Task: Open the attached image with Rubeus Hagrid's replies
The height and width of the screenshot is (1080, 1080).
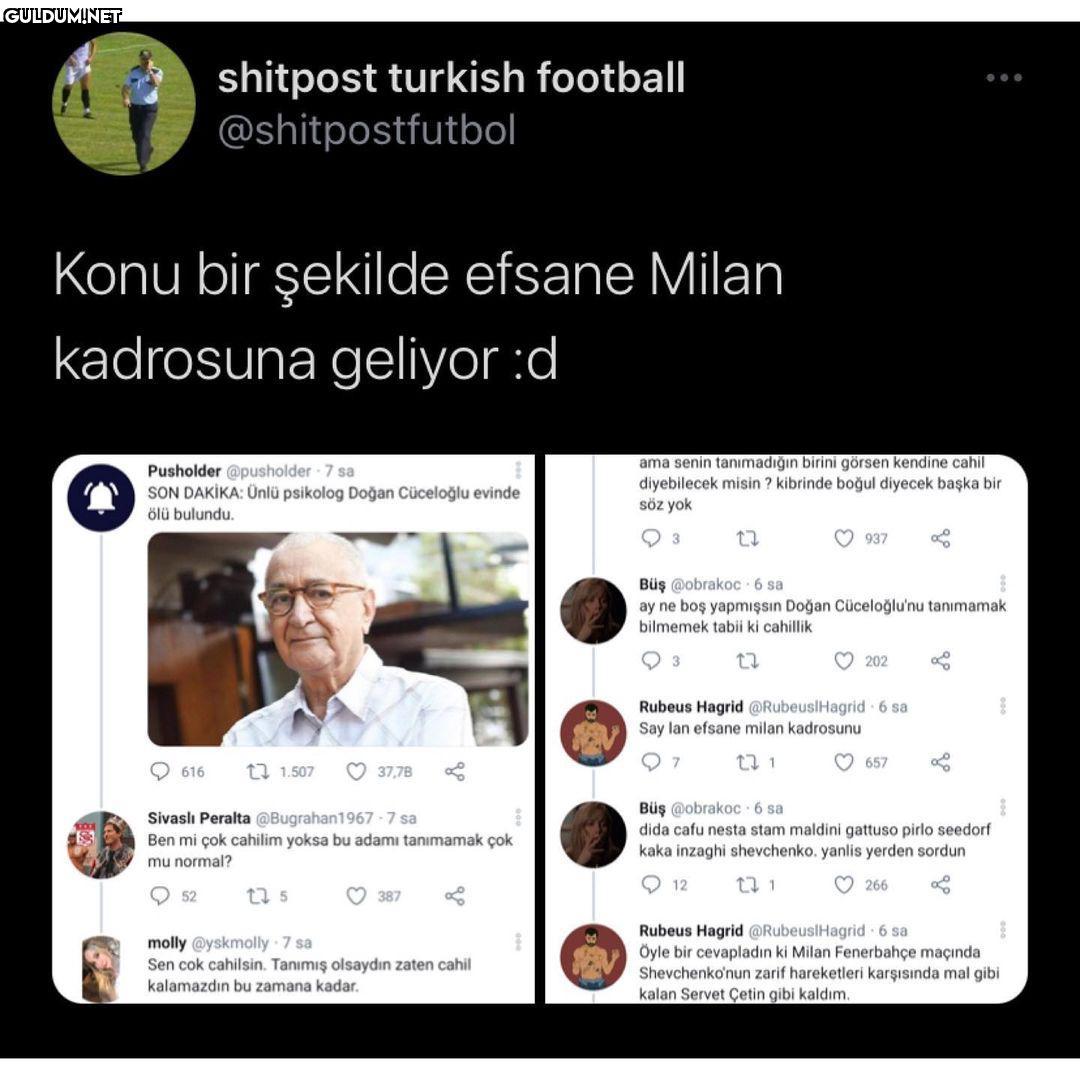Action: (786, 729)
